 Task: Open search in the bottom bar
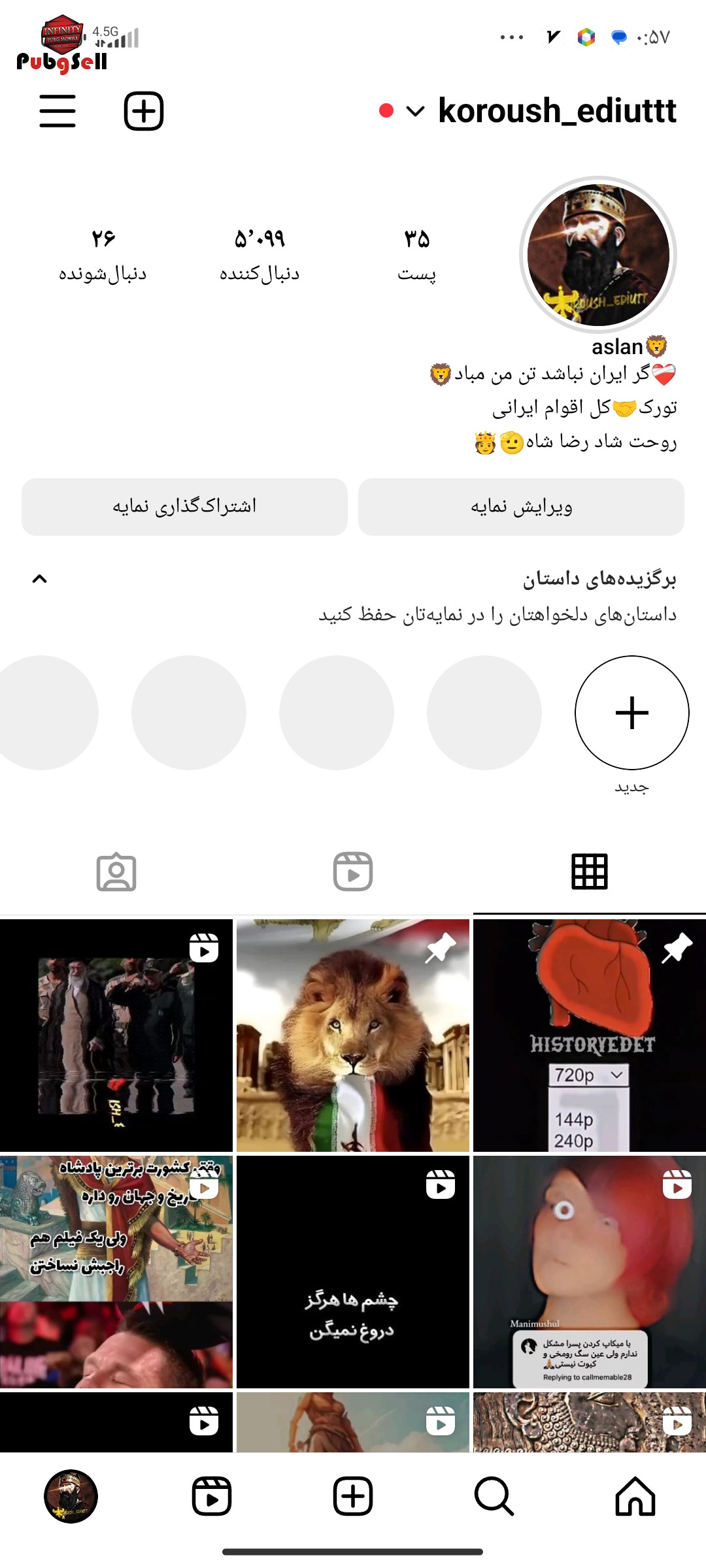[494, 1496]
